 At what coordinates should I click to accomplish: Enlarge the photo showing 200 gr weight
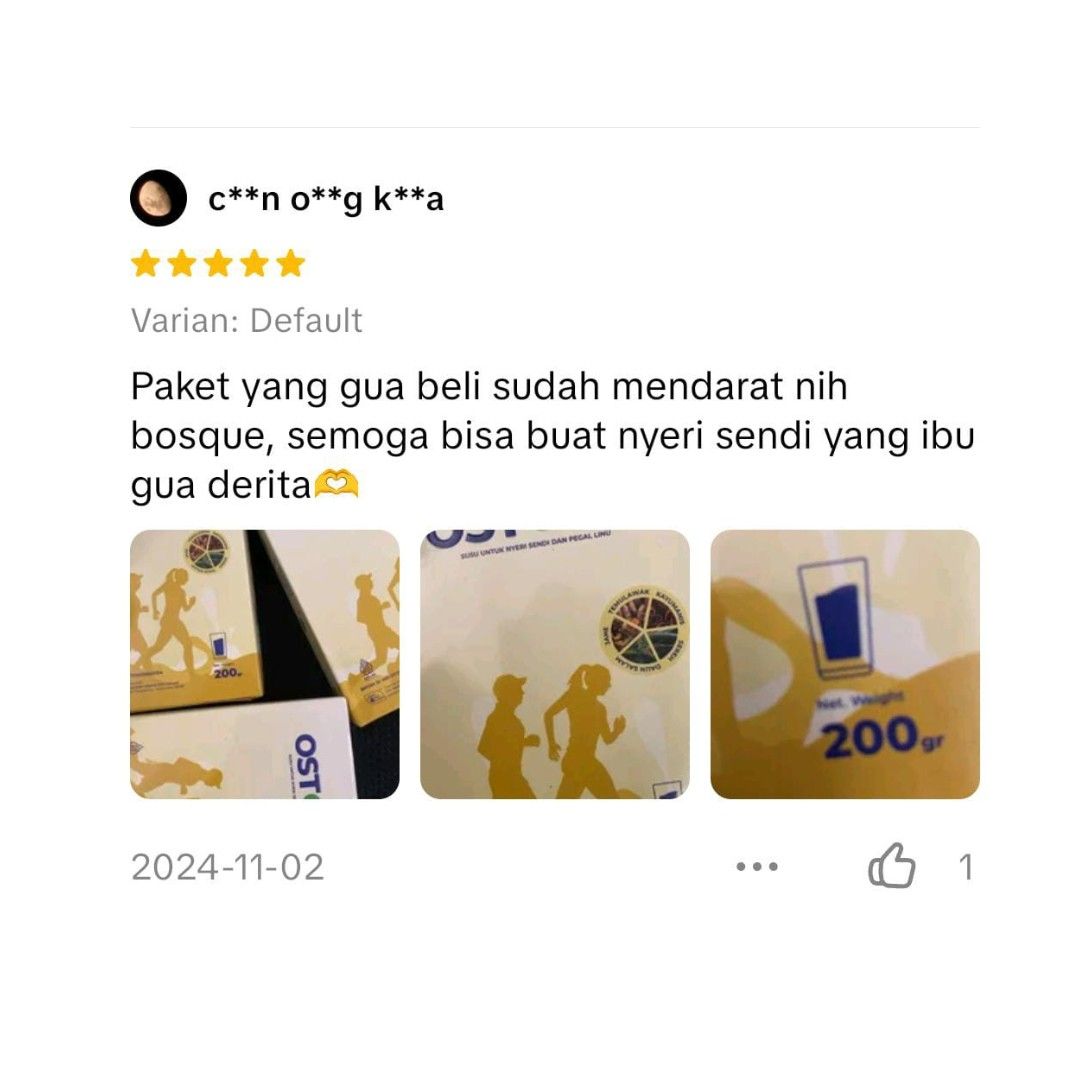[x=845, y=664]
